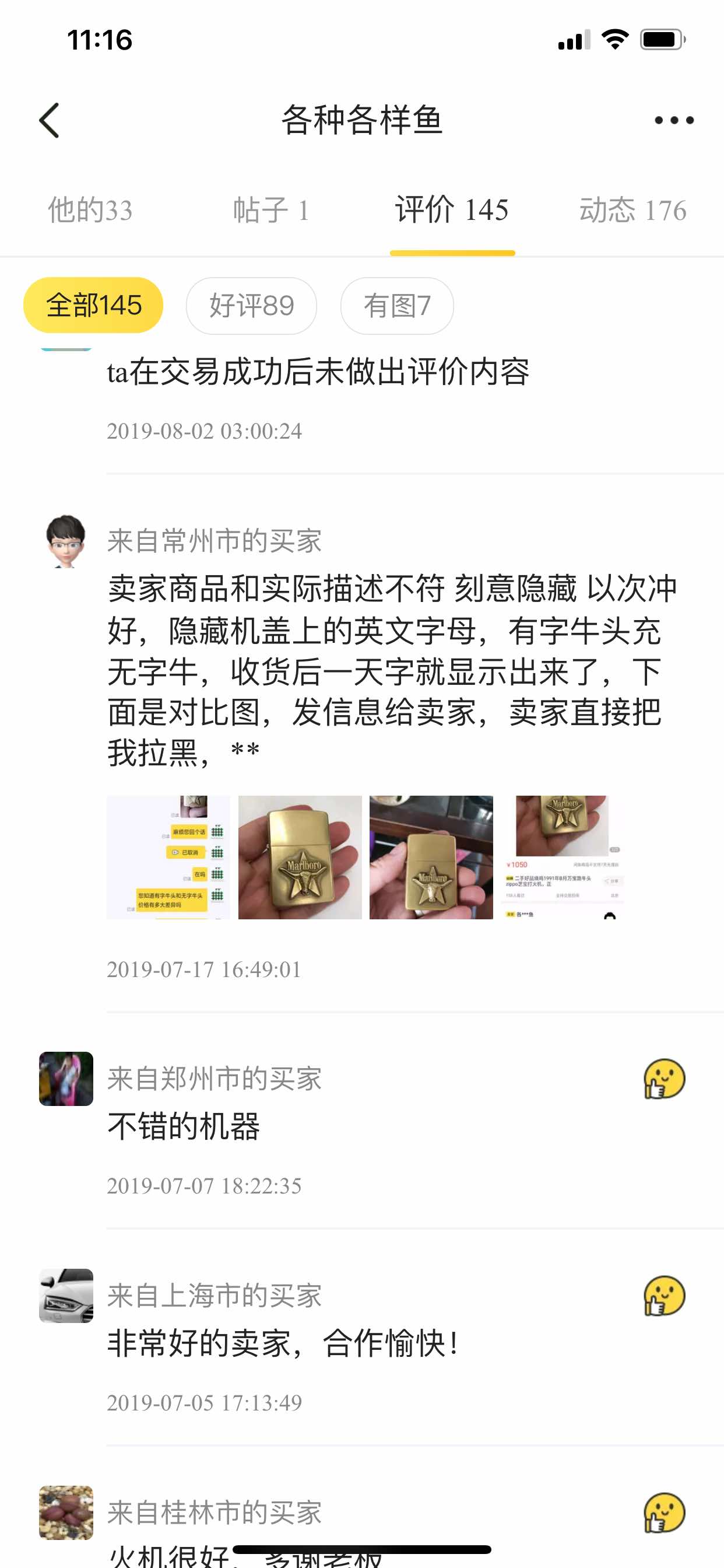724x1568 pixels.
Task: Open the listing screenshot with price ¥1050
Action: tap(562, 857)
